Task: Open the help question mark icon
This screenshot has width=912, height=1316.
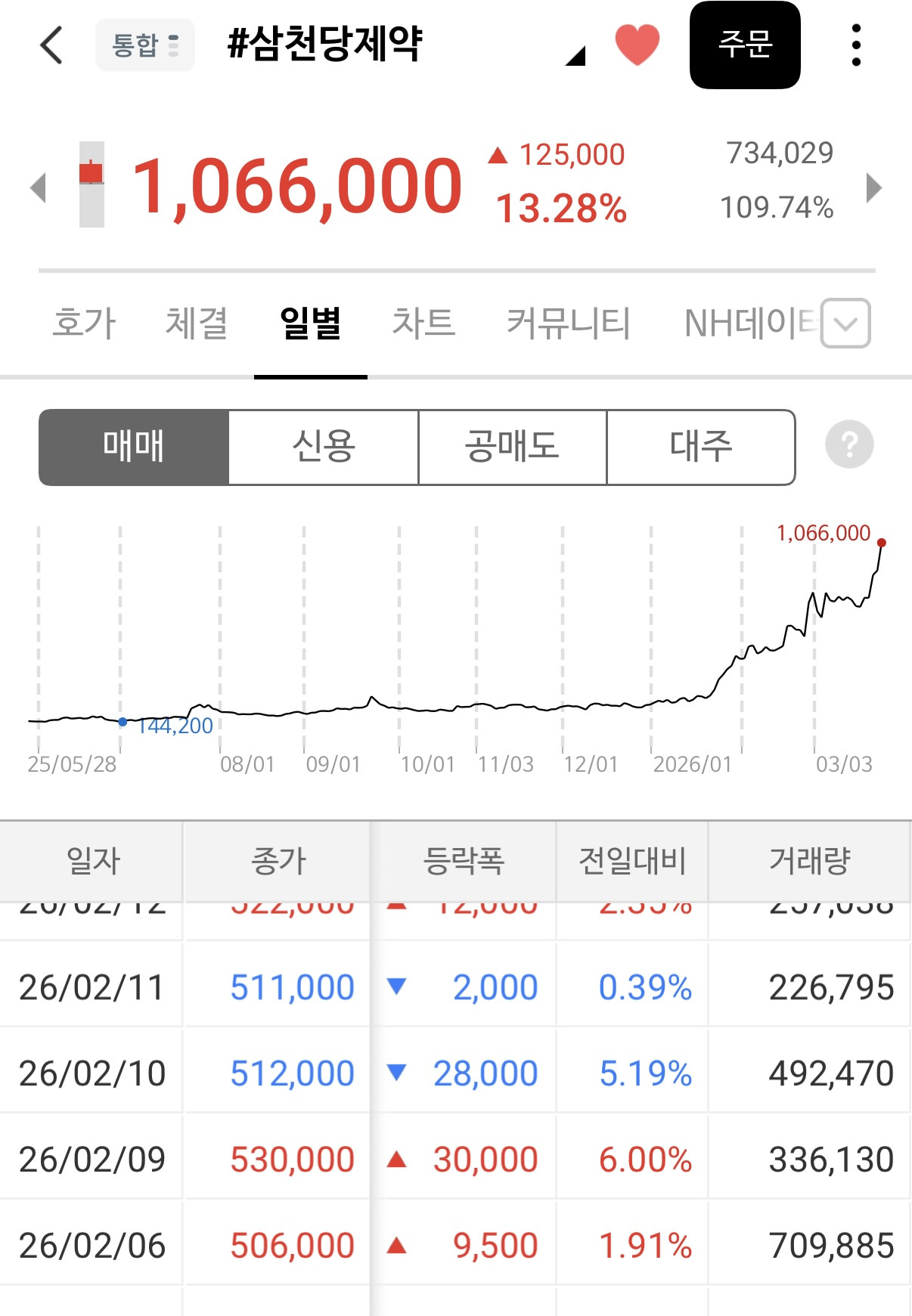Action: coord(849,444)
